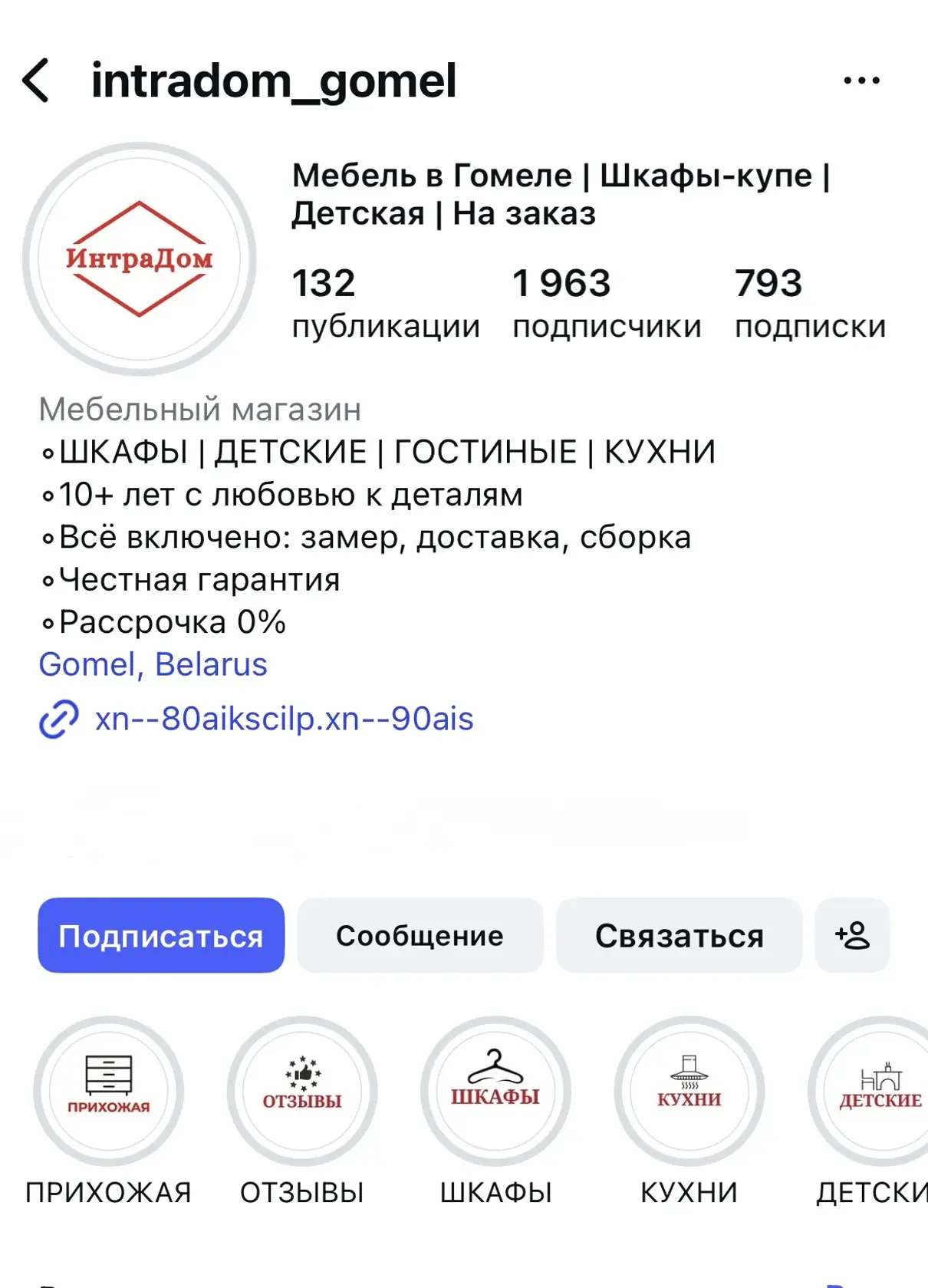928x1288 pixels.
Task: Go back using the arrow icon
Action: click(x=36, y=81)
